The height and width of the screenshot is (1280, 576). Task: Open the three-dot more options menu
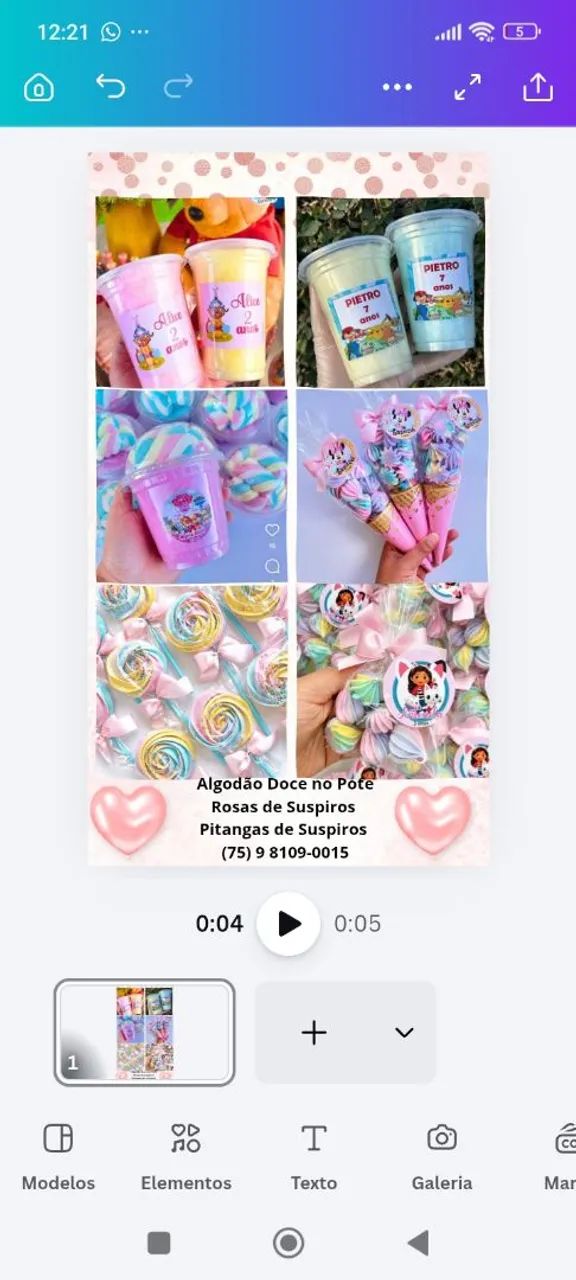[397, 87]
